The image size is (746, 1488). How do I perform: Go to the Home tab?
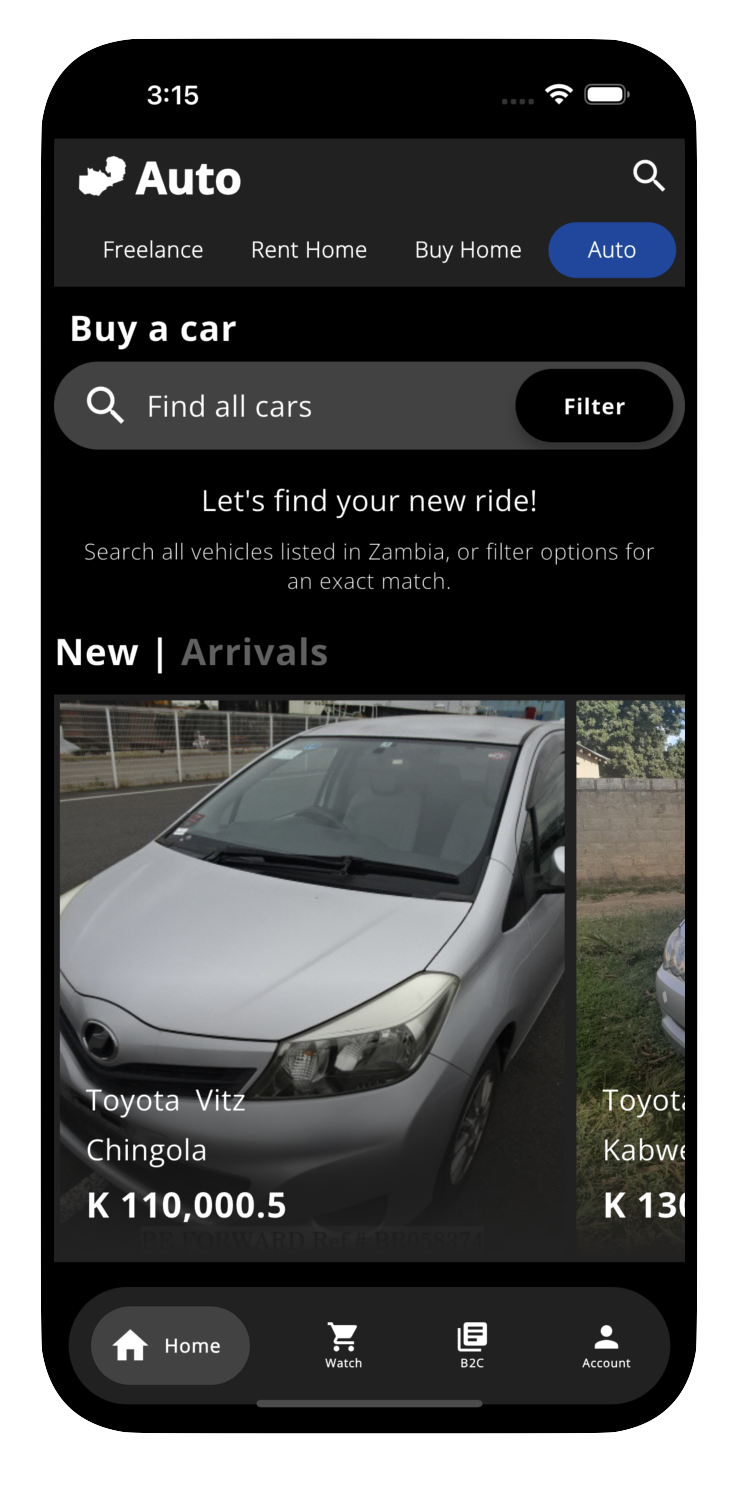click(x=170, y=1346)
